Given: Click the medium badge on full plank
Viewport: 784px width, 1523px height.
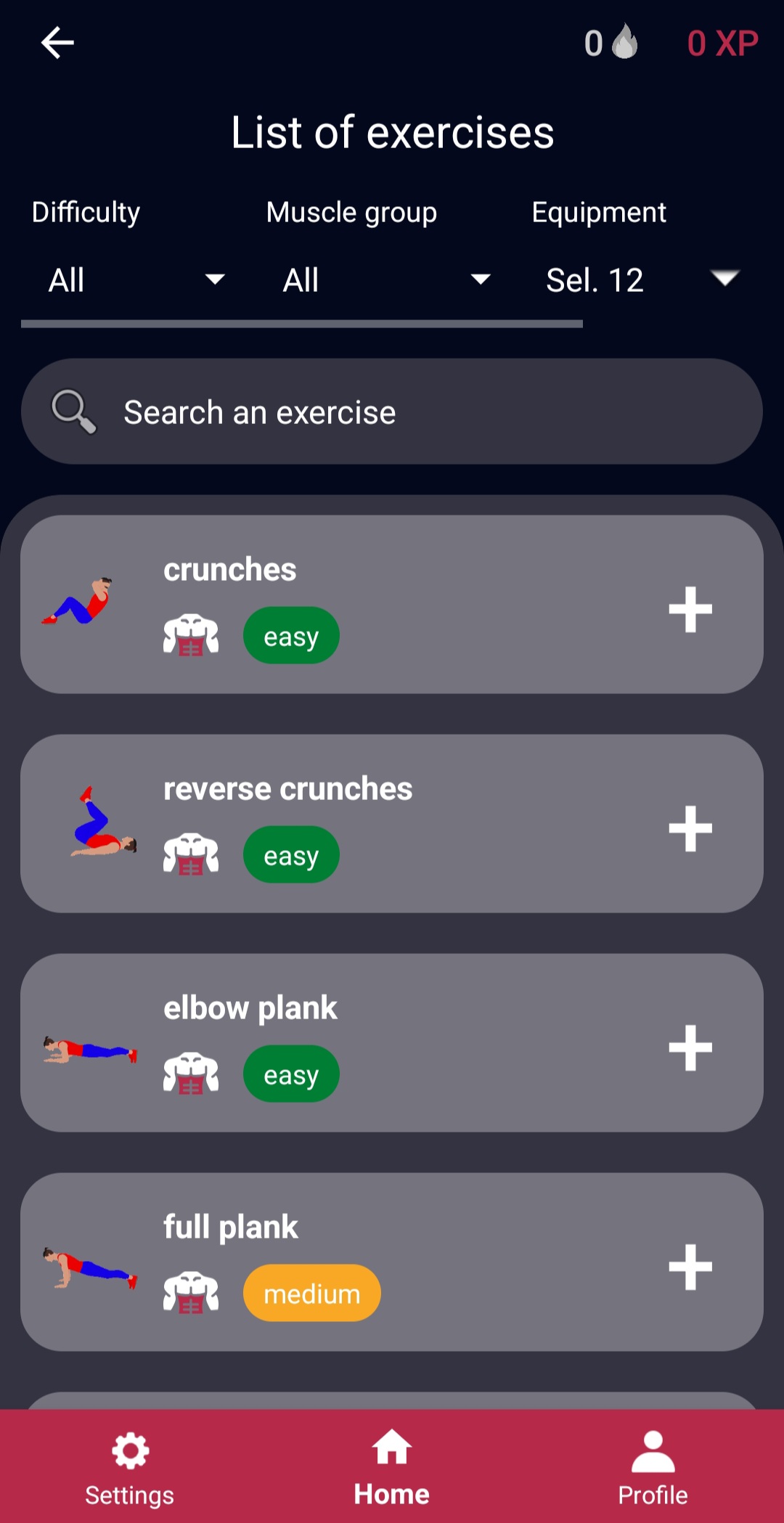Looking at the screenshot, I should [x=311, y=1292].
